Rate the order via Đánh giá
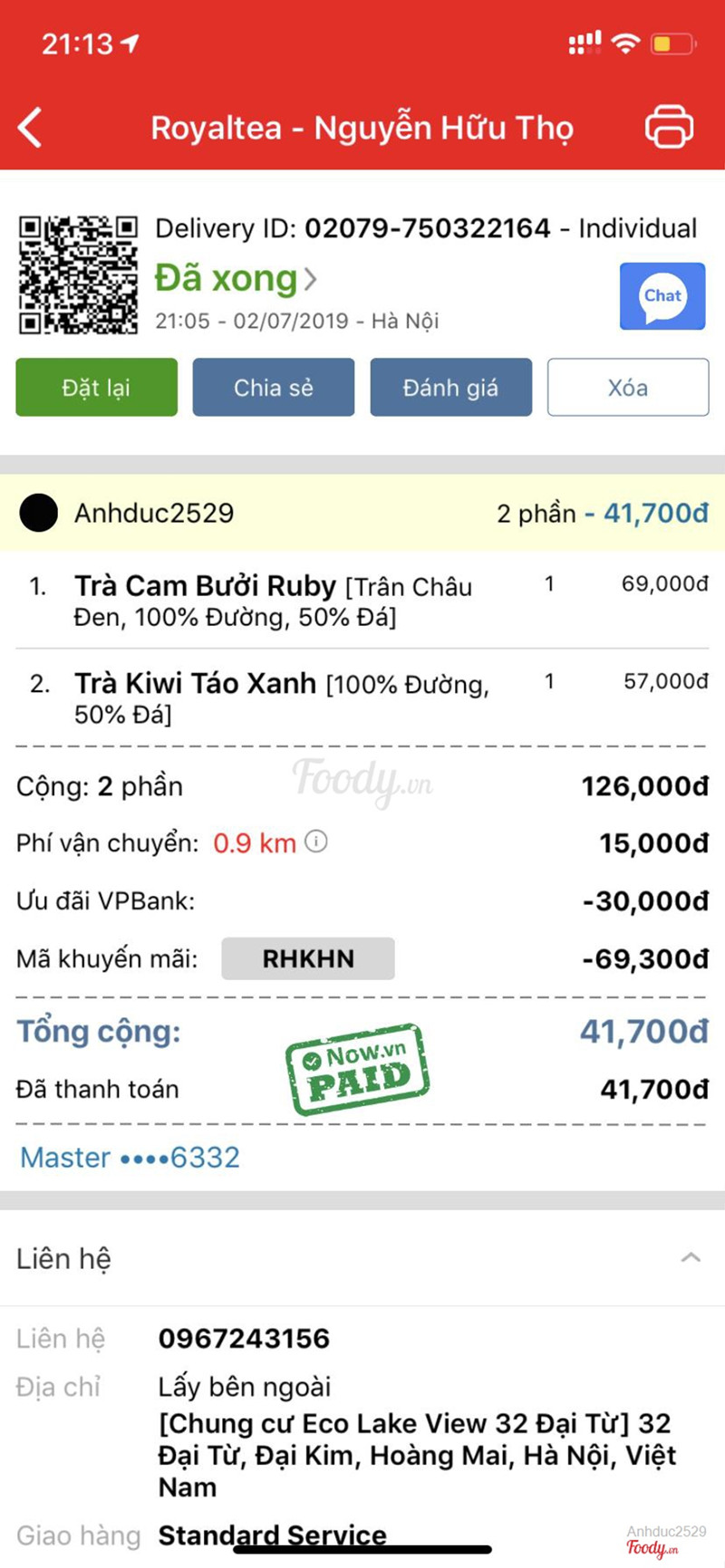Image resolution: width=725 pixels, height=1568 pixels. [x=450, y=388]
